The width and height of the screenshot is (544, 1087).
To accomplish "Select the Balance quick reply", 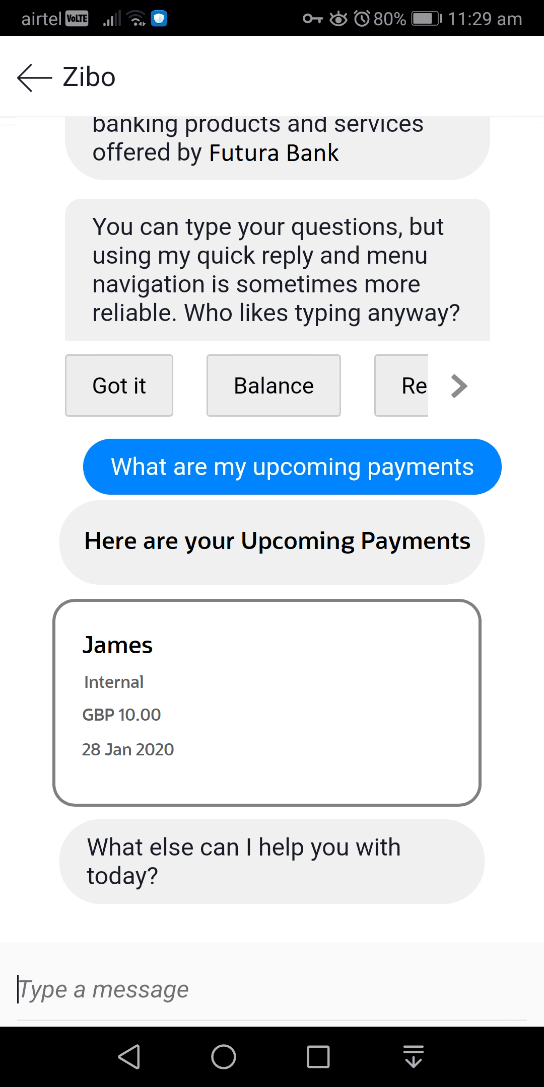I will tap(274, 385).
